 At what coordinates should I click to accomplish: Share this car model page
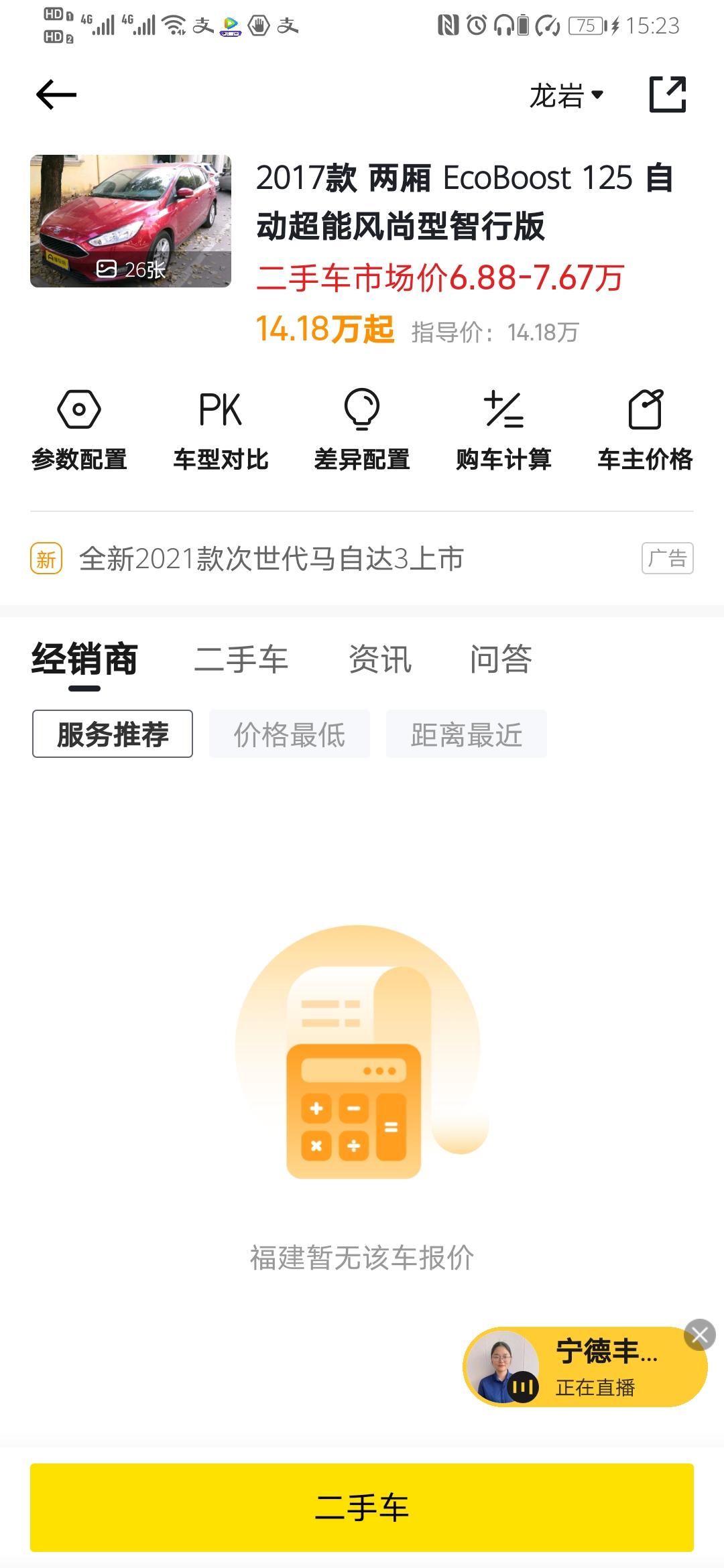click(x=668, y=94)
